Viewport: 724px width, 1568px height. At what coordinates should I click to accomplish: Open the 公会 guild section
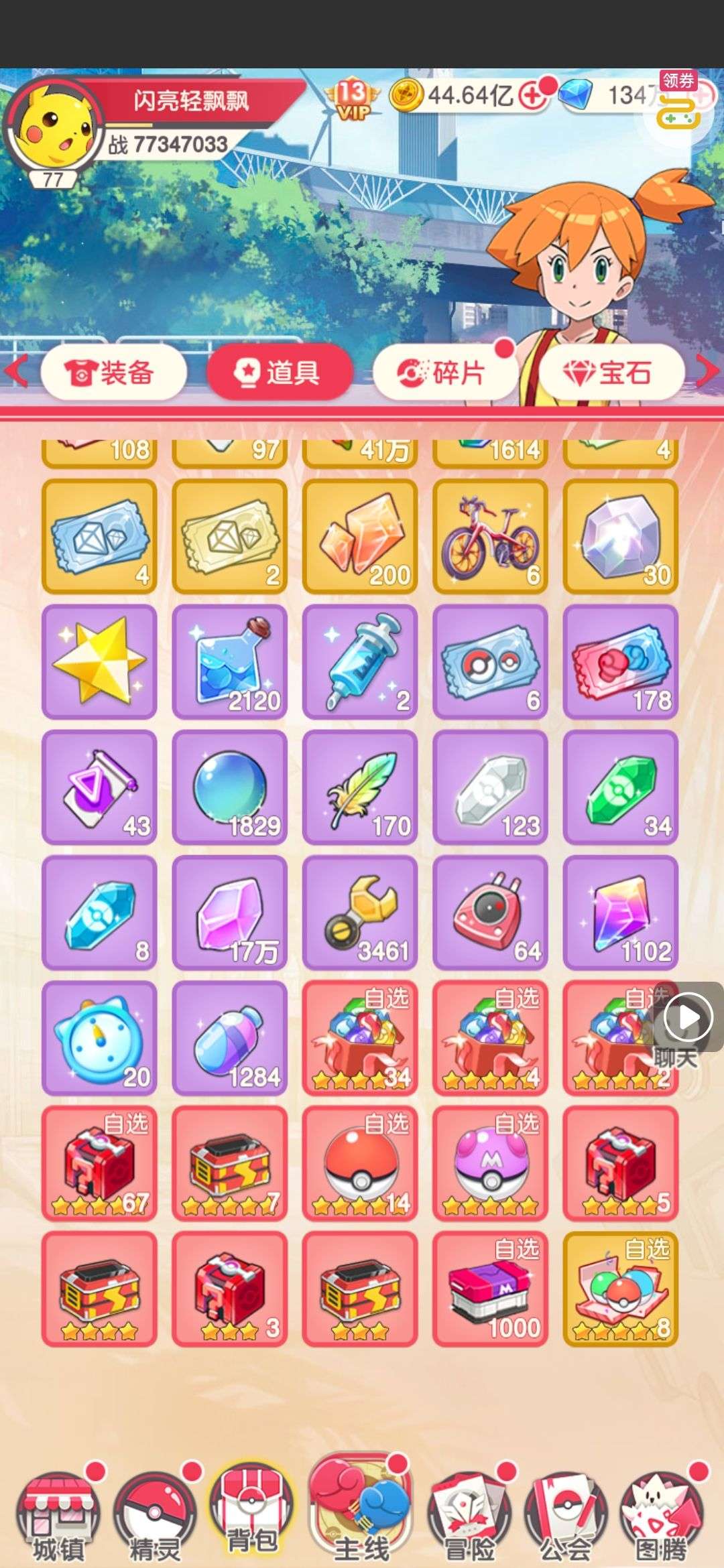pos(565,1516)
